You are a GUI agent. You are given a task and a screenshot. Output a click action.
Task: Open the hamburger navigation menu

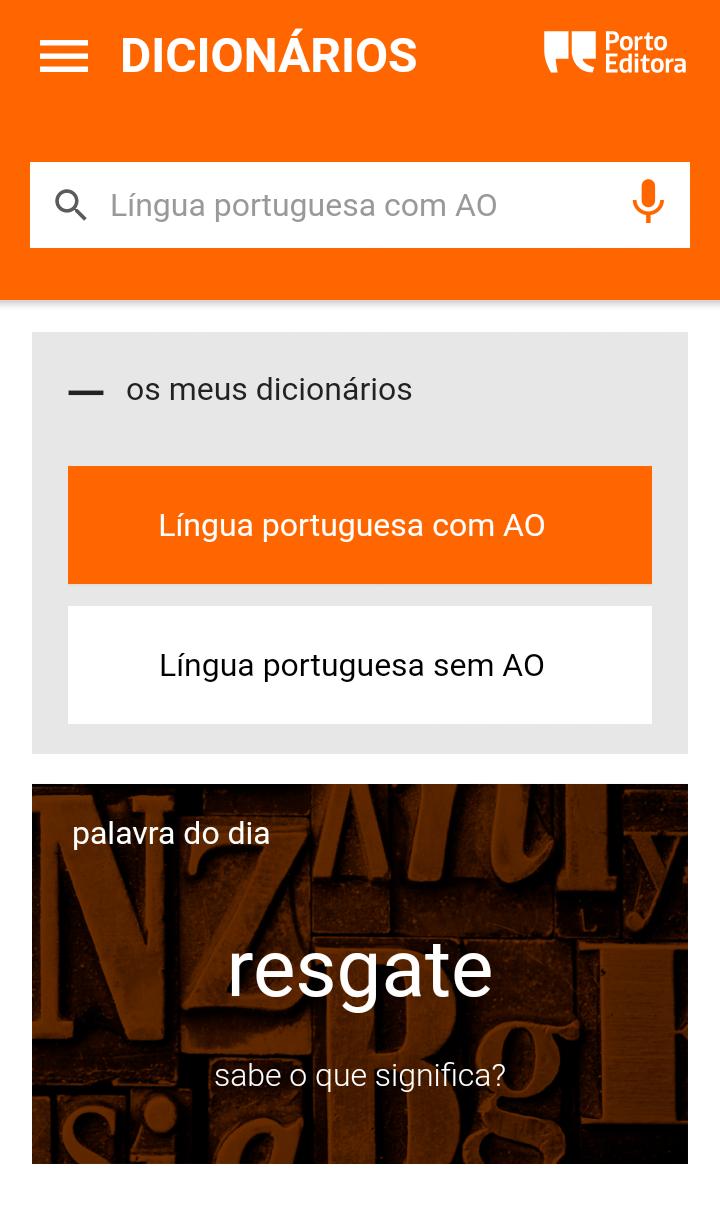coord(64,56)
